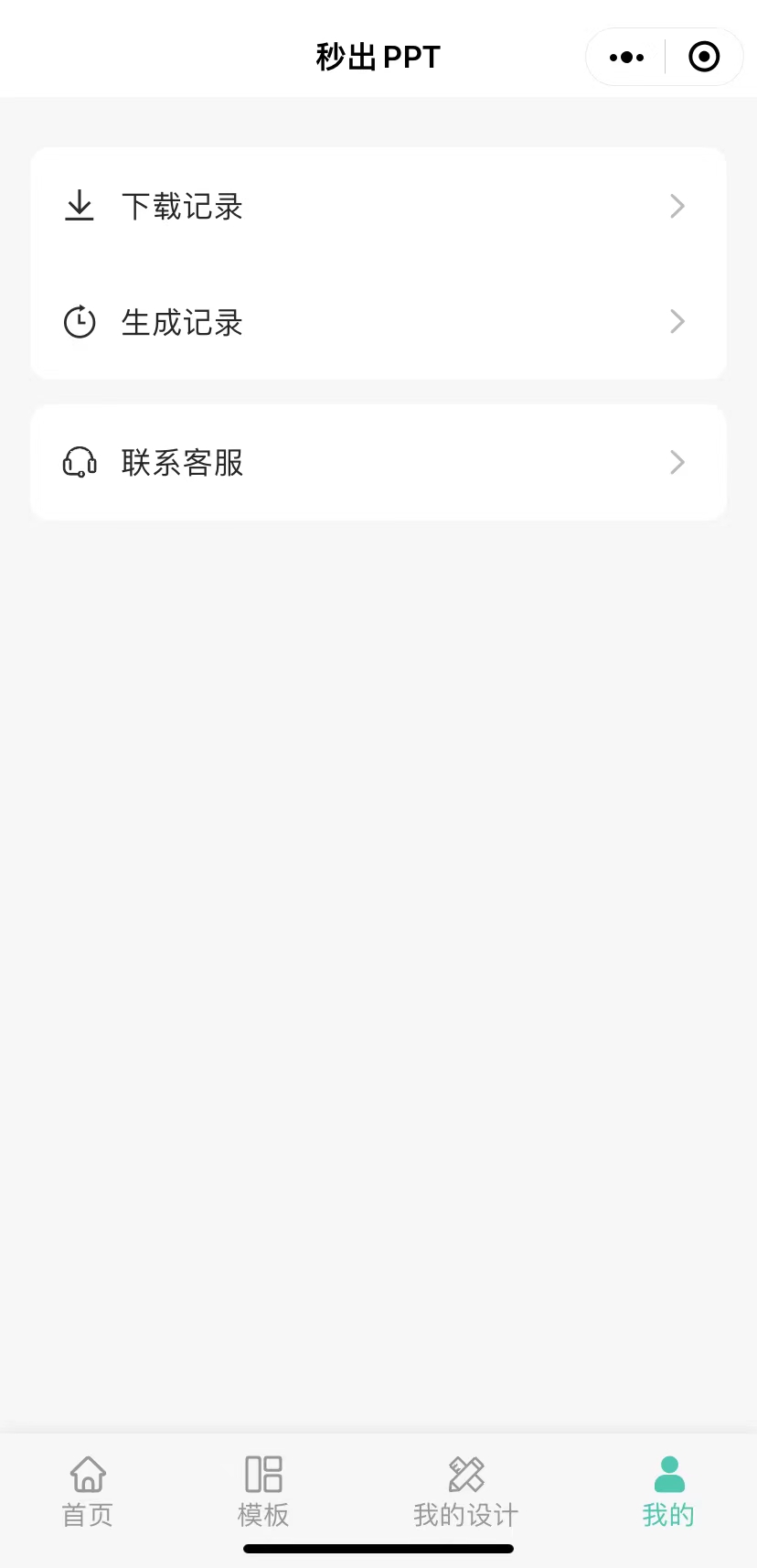The image size is (757, 1568).
Task: Go to the 我的设计 tab
Action: pos(465,1492)
